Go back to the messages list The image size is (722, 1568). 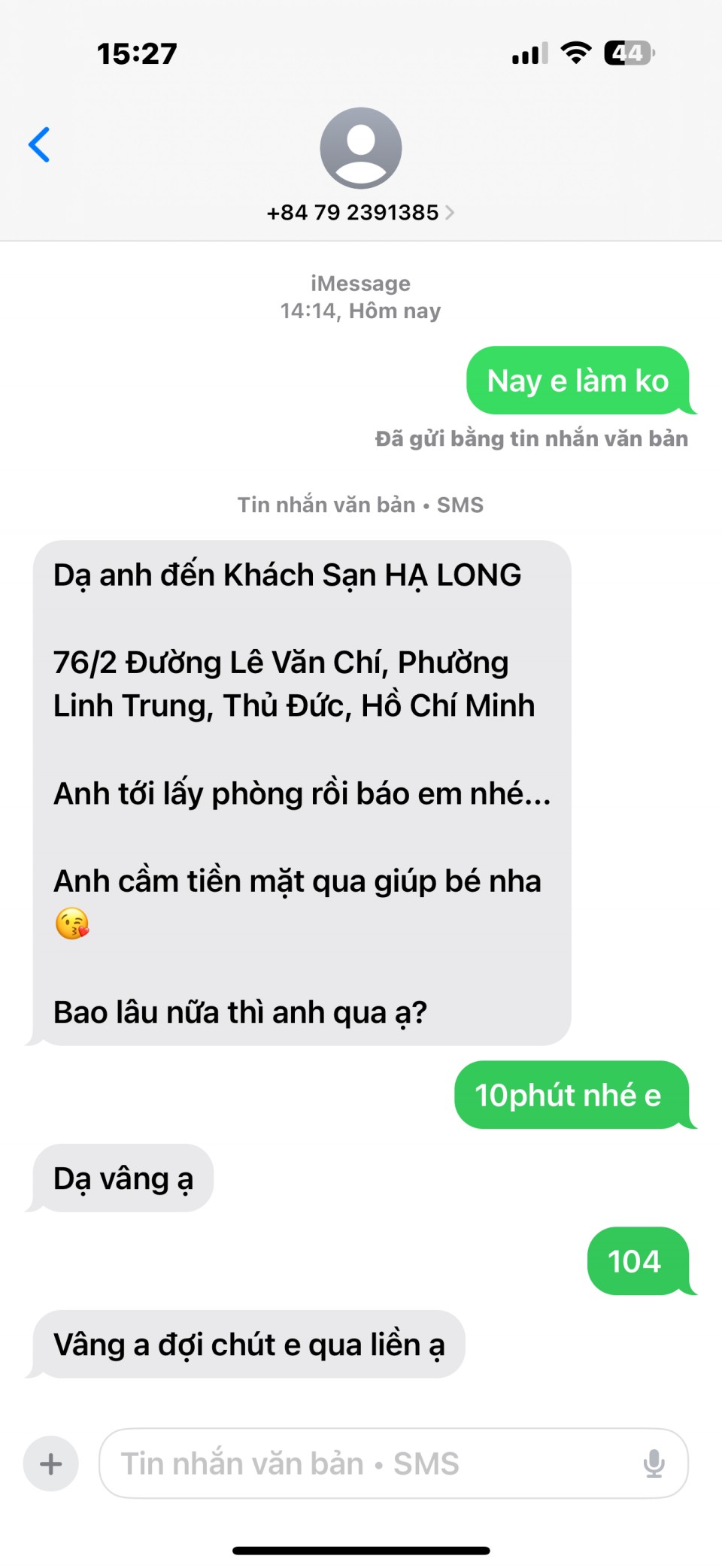pos(39,144)
